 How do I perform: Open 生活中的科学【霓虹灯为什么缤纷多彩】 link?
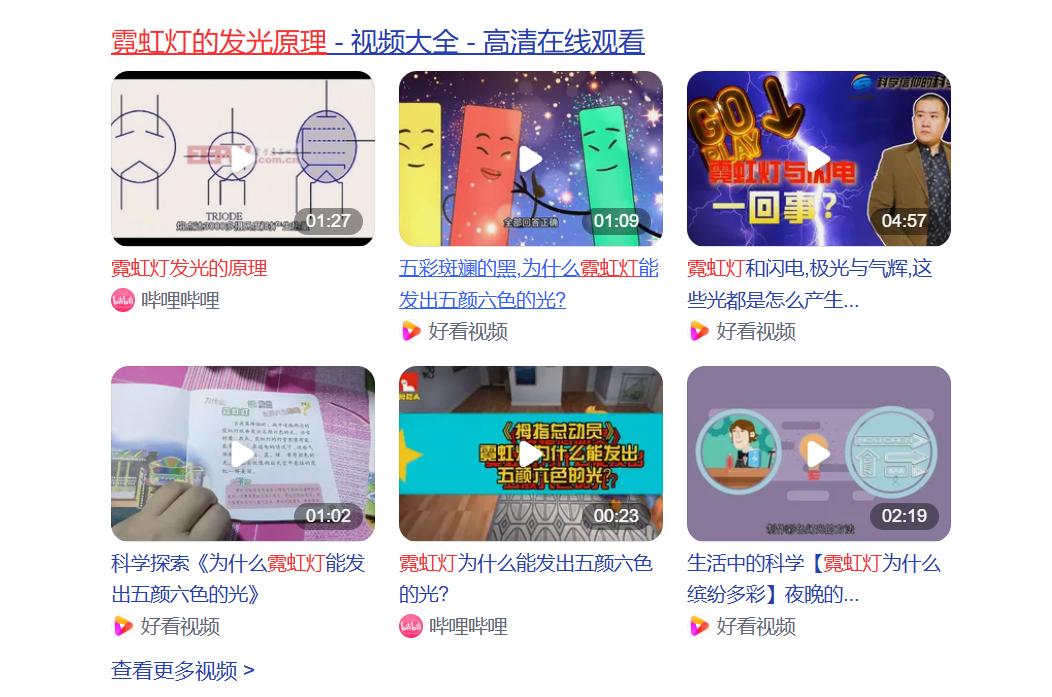pos(813,578)
